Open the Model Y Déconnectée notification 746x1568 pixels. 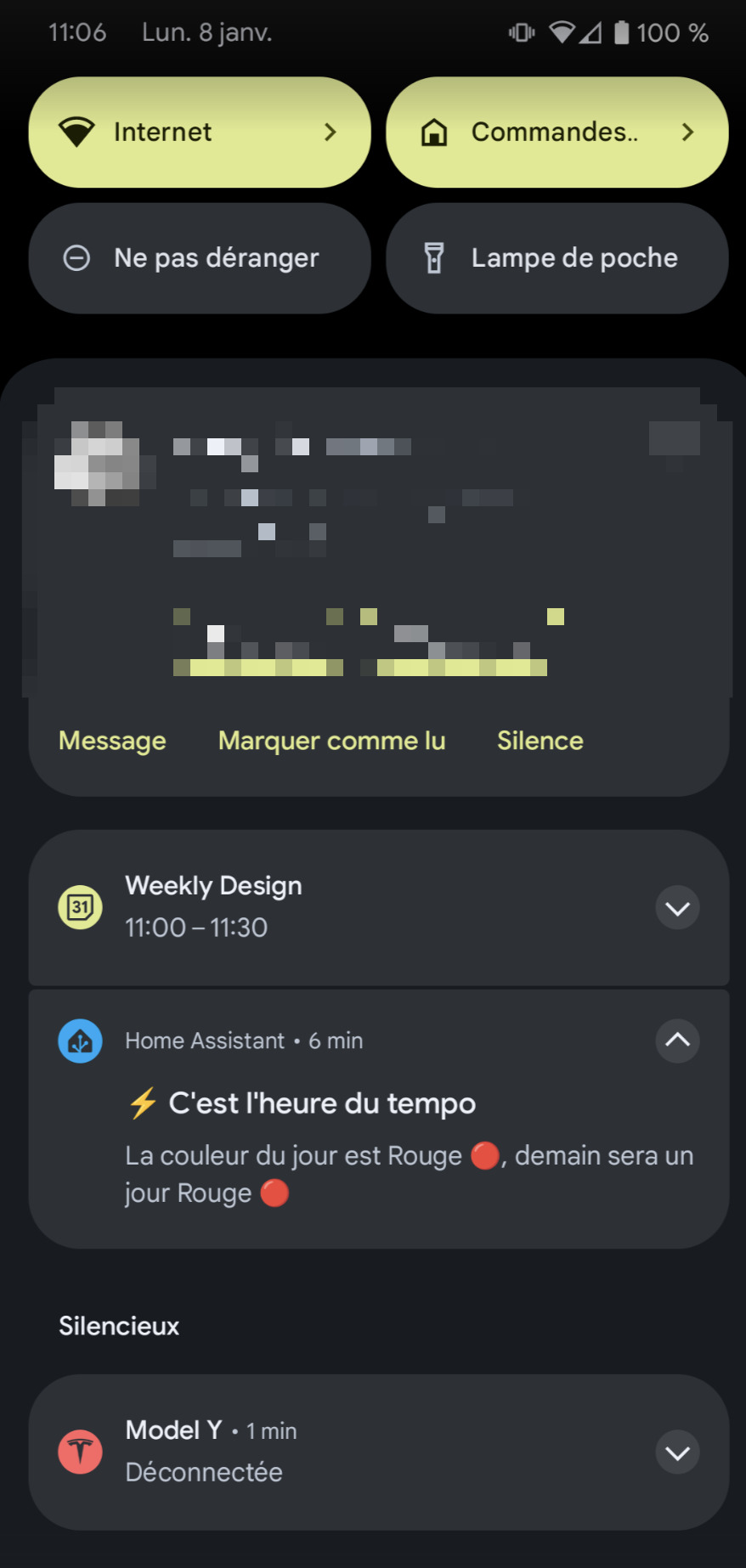pos(379,1452)
